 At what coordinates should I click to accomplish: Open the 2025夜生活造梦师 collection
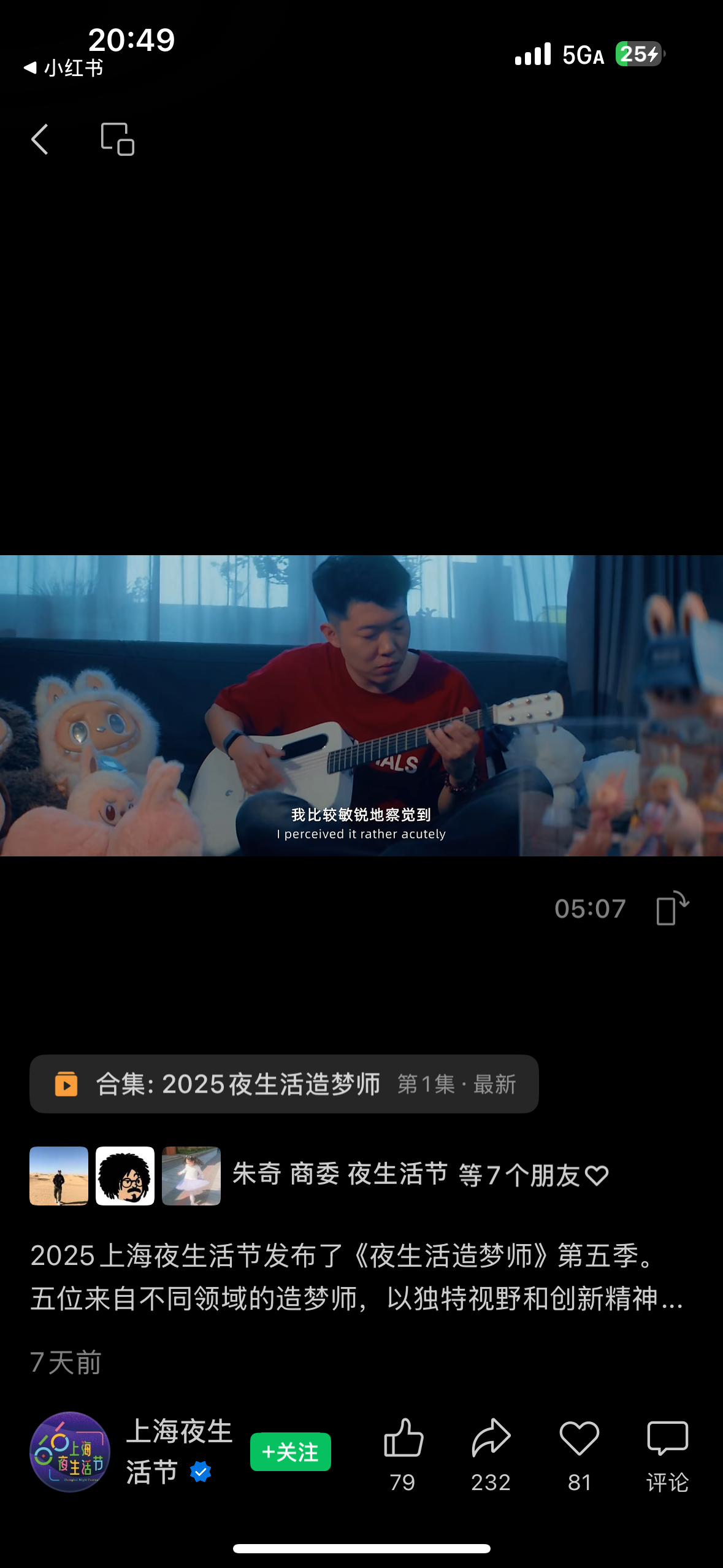tap(284, 1084)
